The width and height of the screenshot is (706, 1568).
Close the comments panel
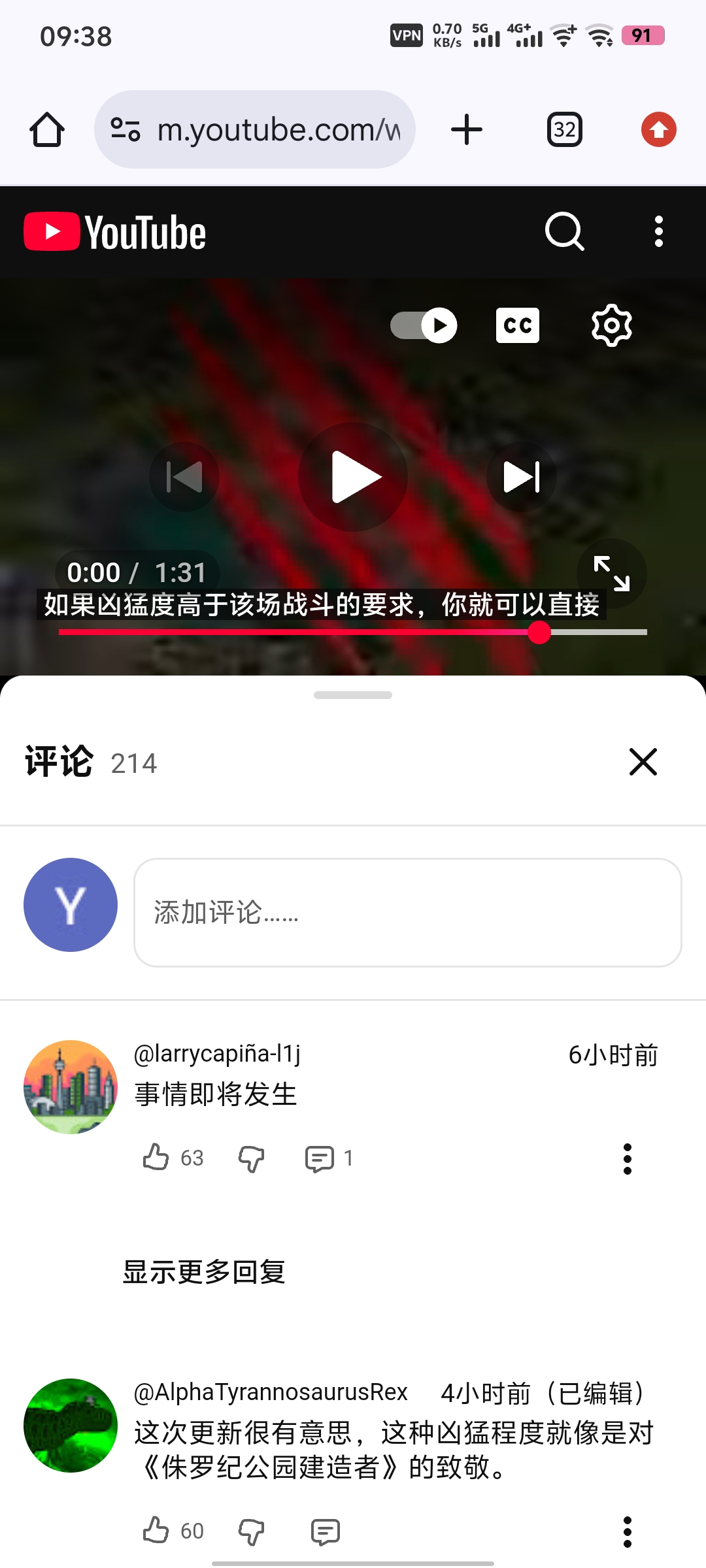tap(643, 762)
